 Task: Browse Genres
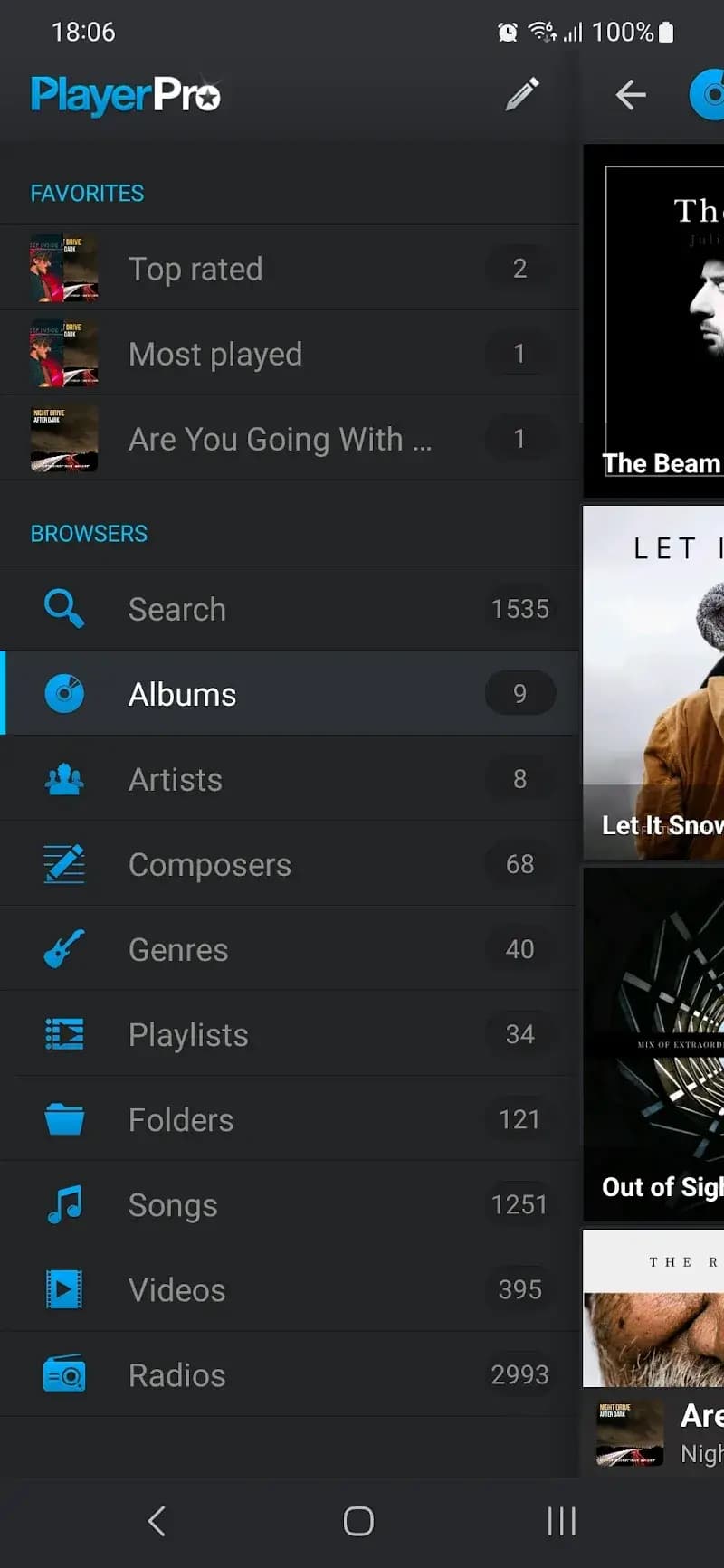tap(290, 949)
